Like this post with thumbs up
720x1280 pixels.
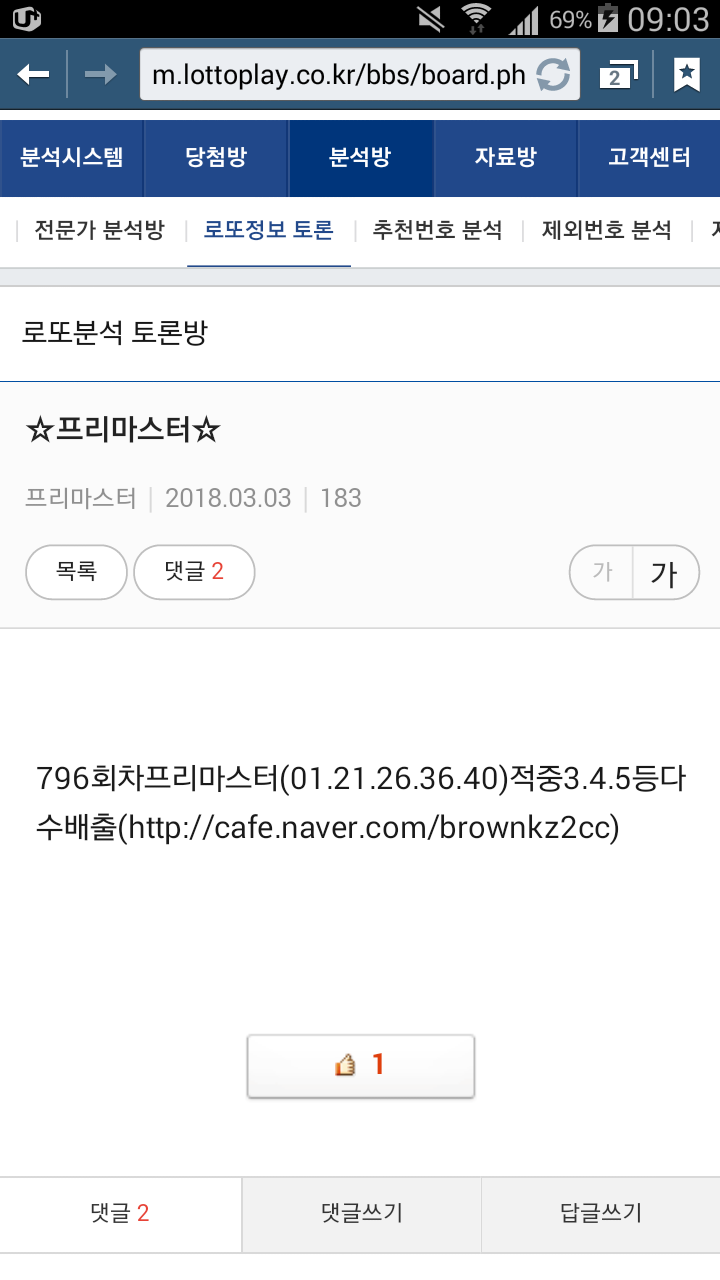(360, 1066)
